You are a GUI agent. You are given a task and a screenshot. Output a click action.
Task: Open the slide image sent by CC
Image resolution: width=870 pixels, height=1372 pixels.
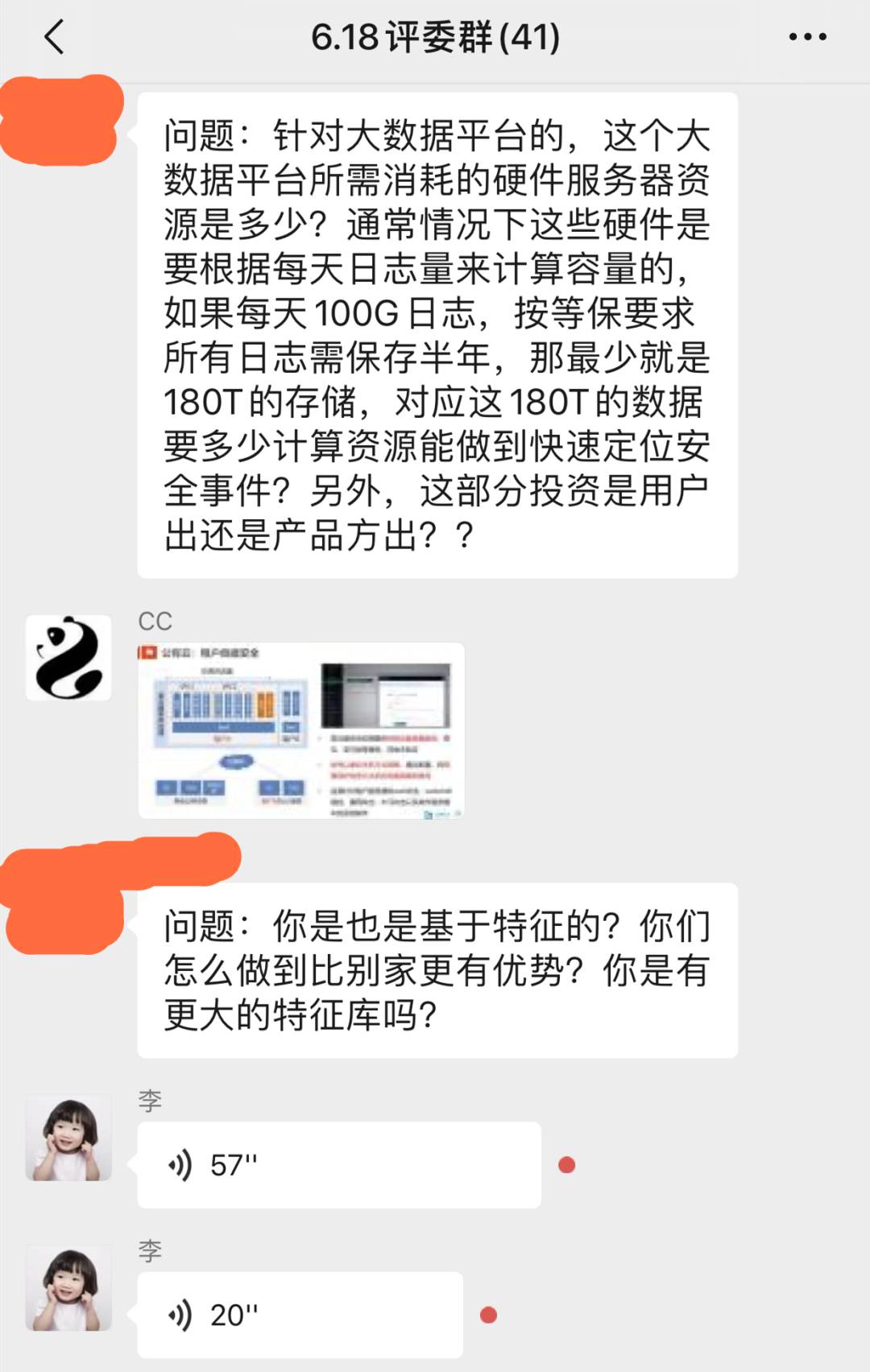tap(301, 730)
